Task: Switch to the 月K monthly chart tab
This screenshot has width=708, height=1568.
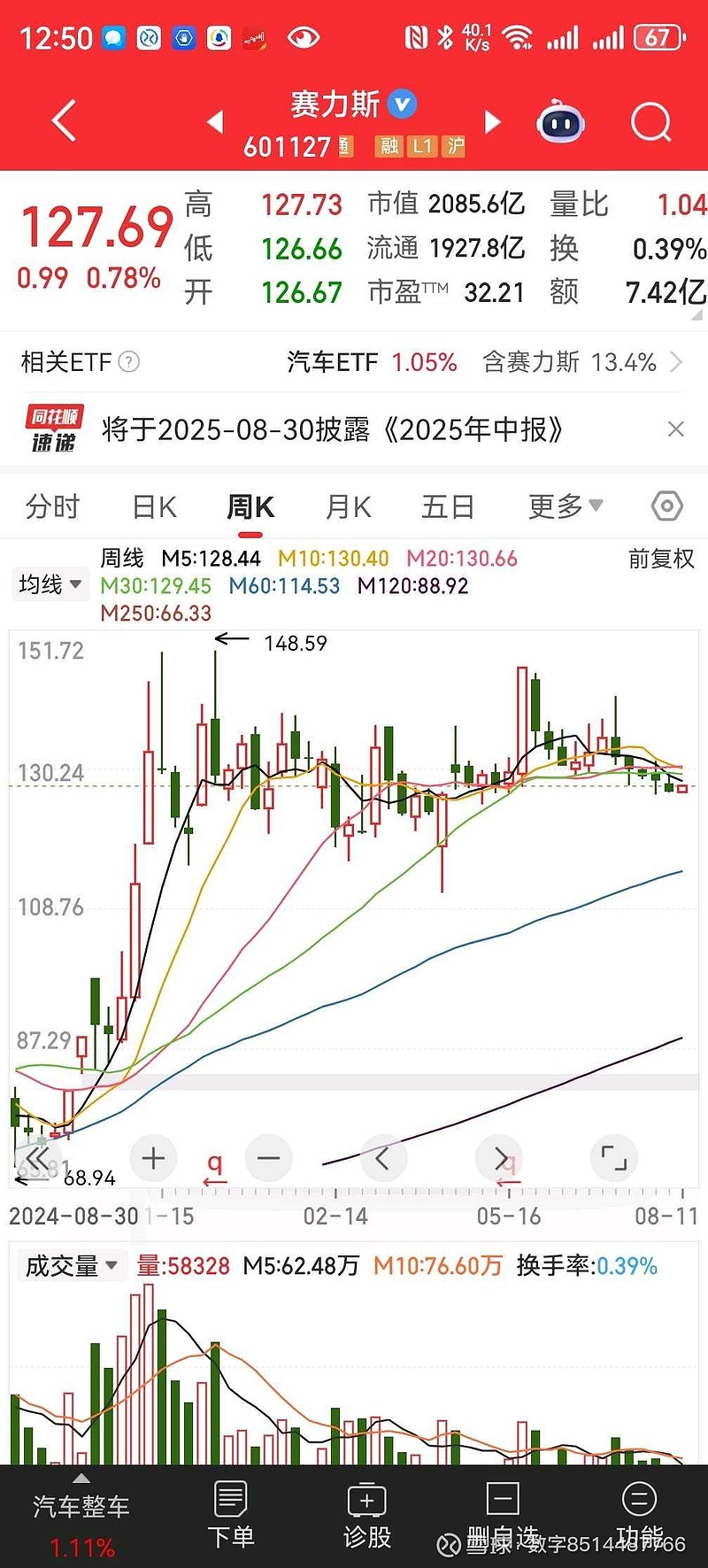Action: (x=347, y=506)
